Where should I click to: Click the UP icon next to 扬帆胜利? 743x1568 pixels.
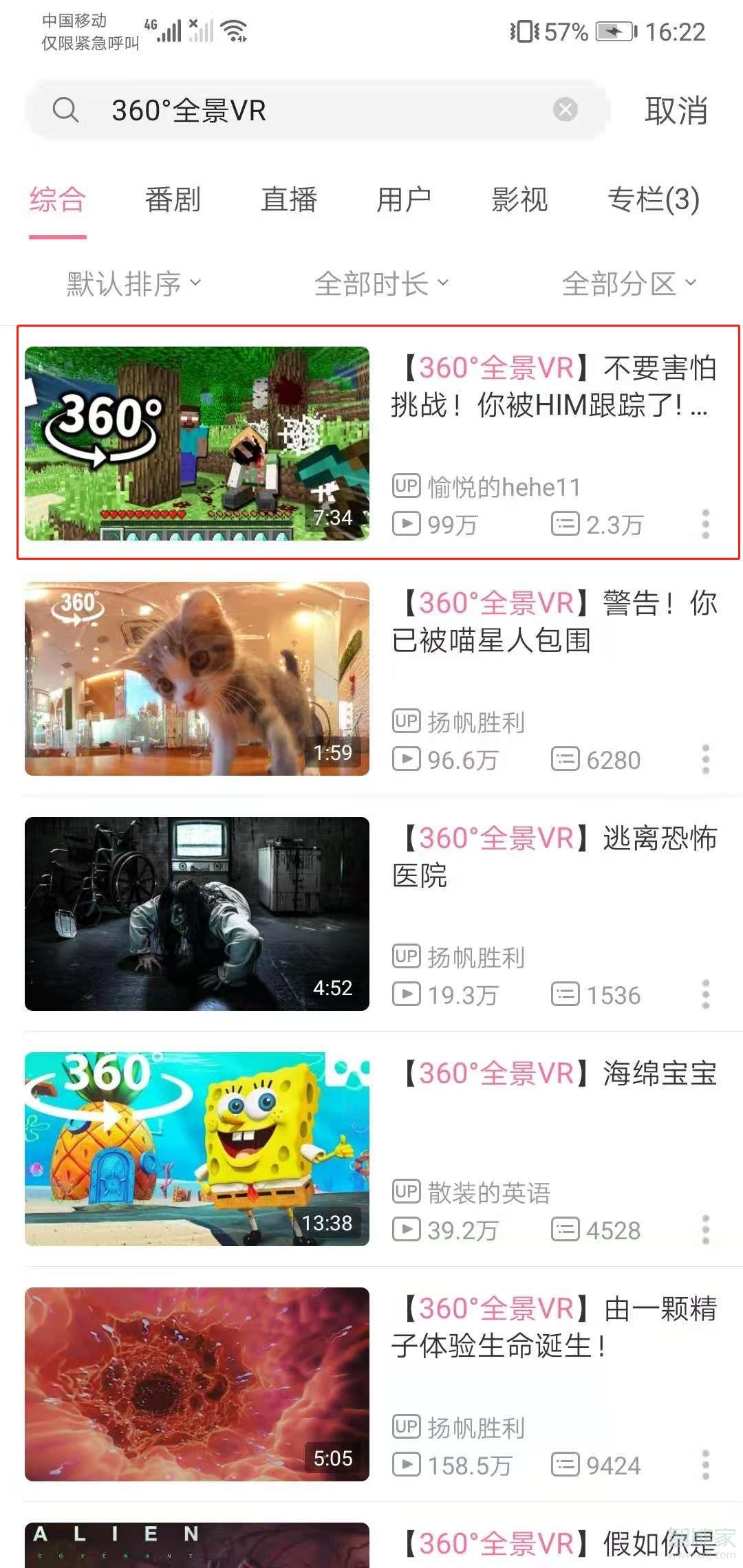coord(406,721)
